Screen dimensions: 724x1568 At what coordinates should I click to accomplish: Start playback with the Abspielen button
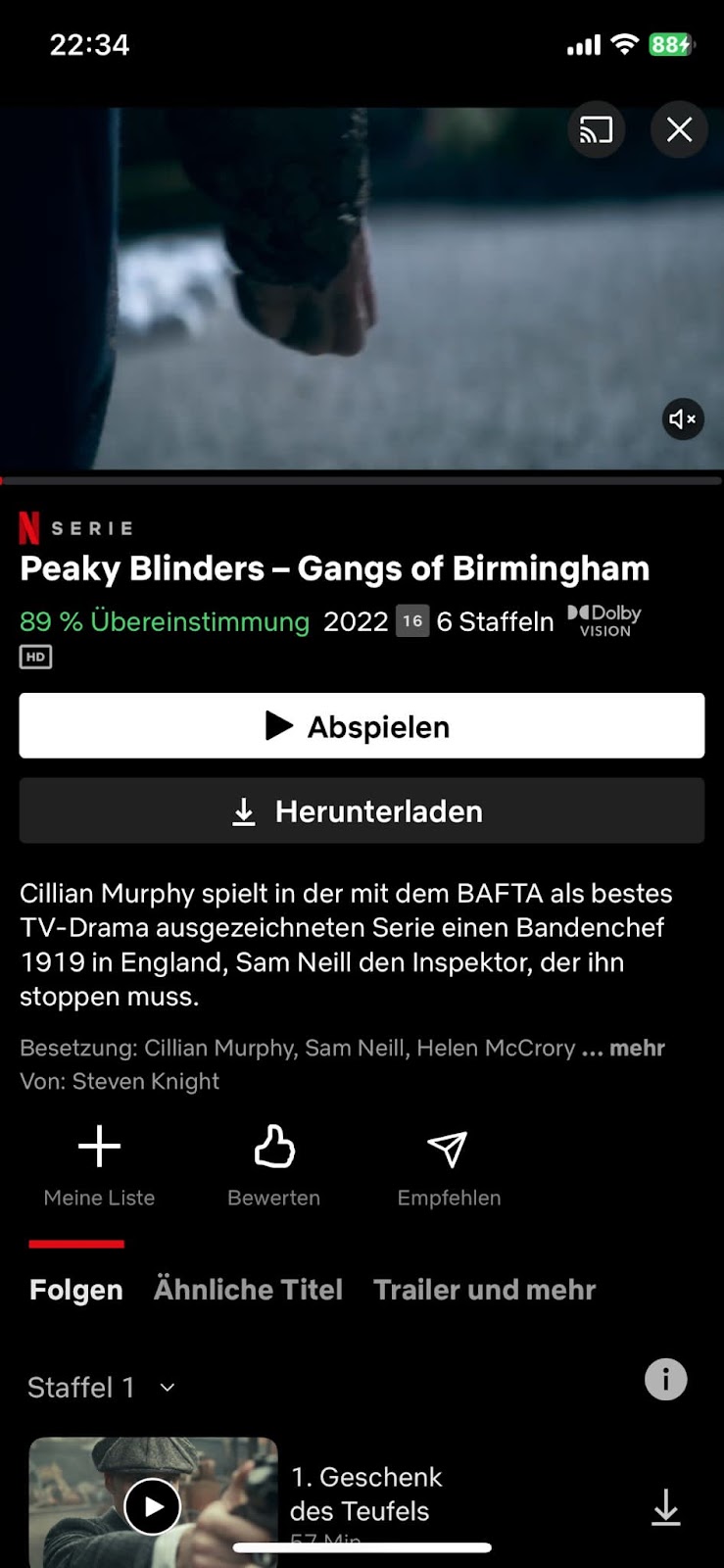coord(362,726)
